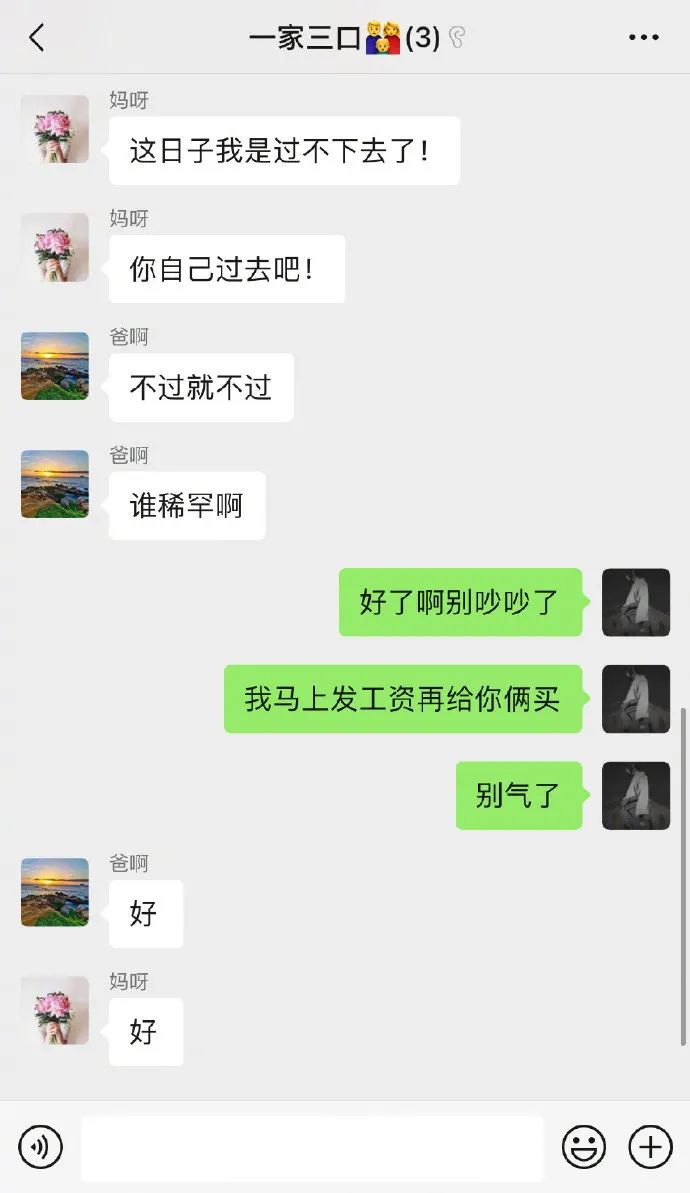Open 爸啊's avatar beside 不过就不过
The height and width of the screenshot is (1193, 690).
click(x=55, y=366)
